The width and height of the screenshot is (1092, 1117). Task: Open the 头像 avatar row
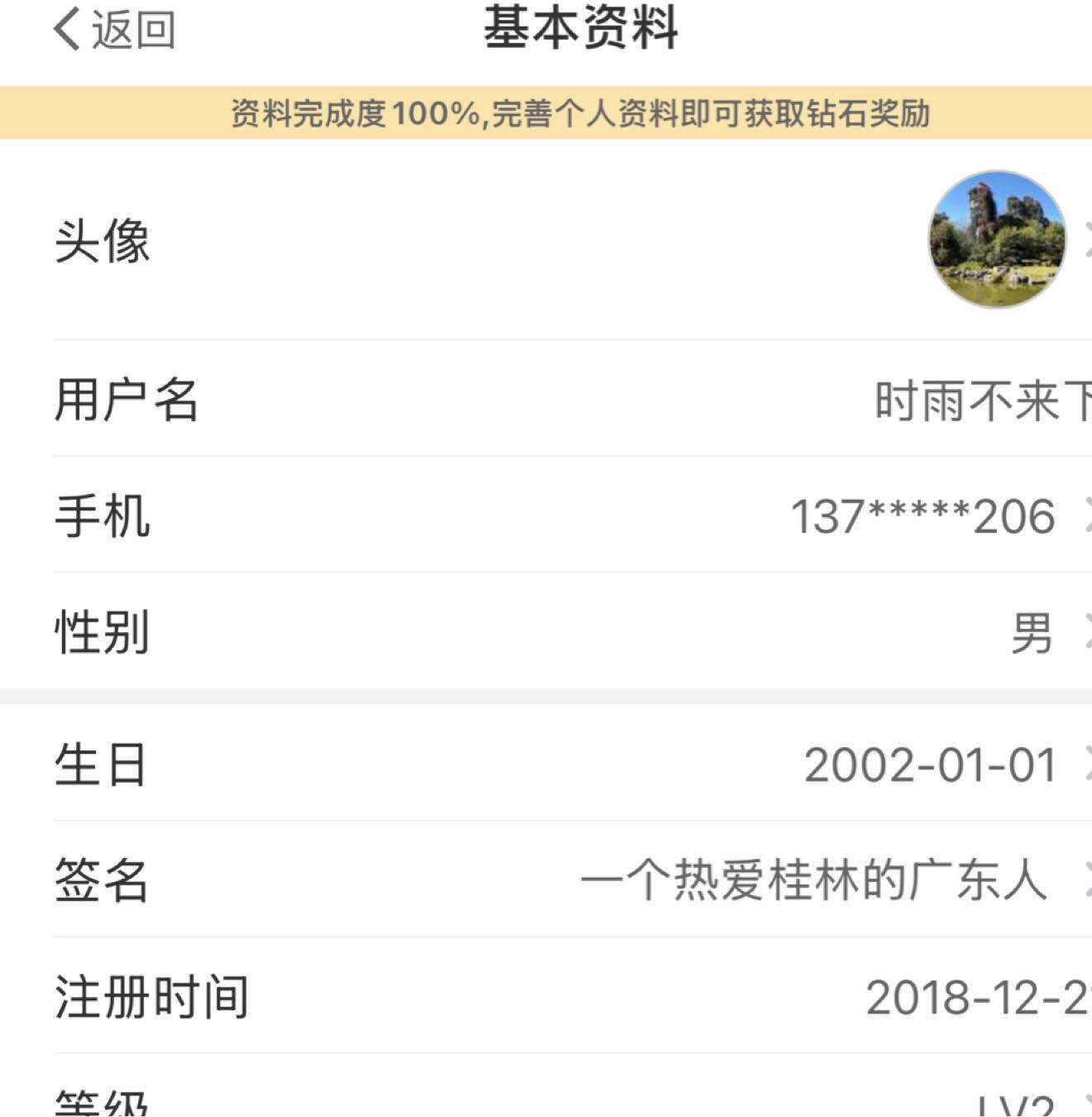point(546,241)
